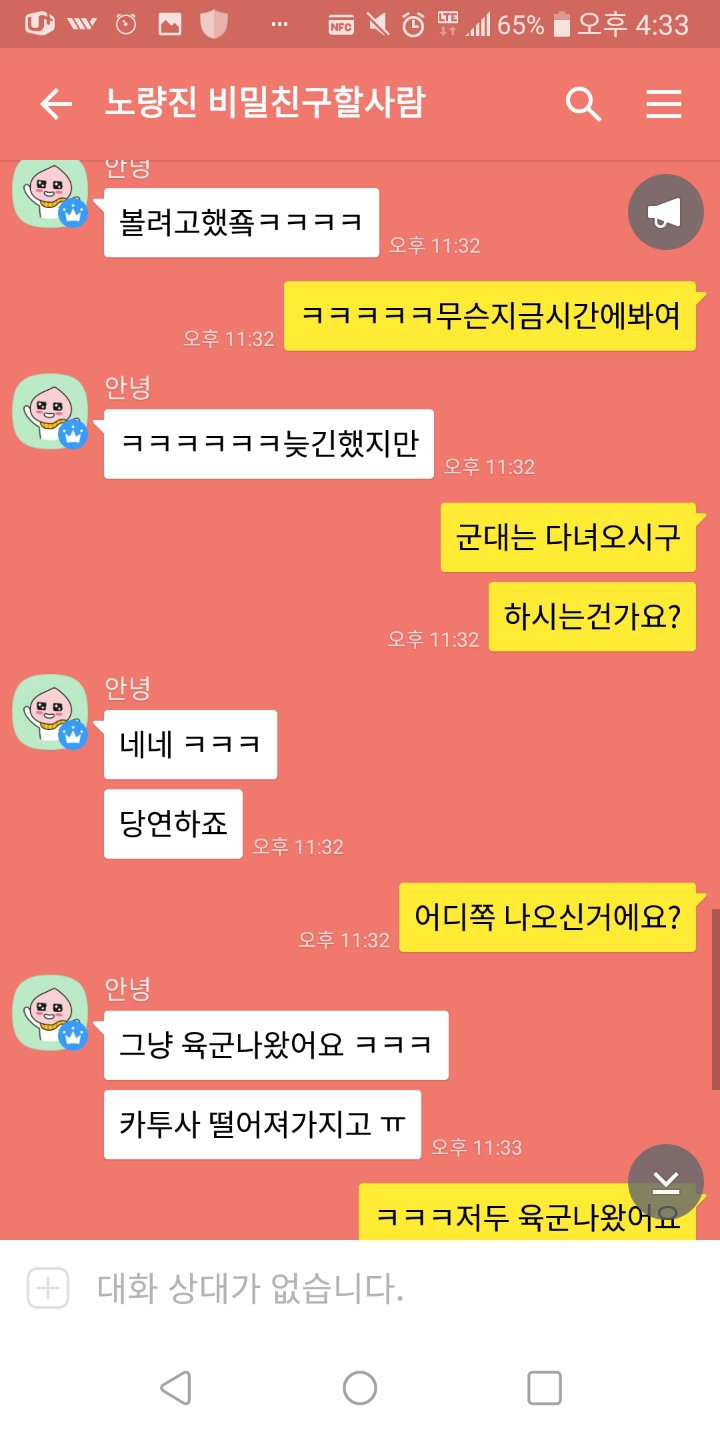Tap the hamburger menu icon
Image resolution: width=720 pixels, height=1440 pixels.
click(663, 103)
